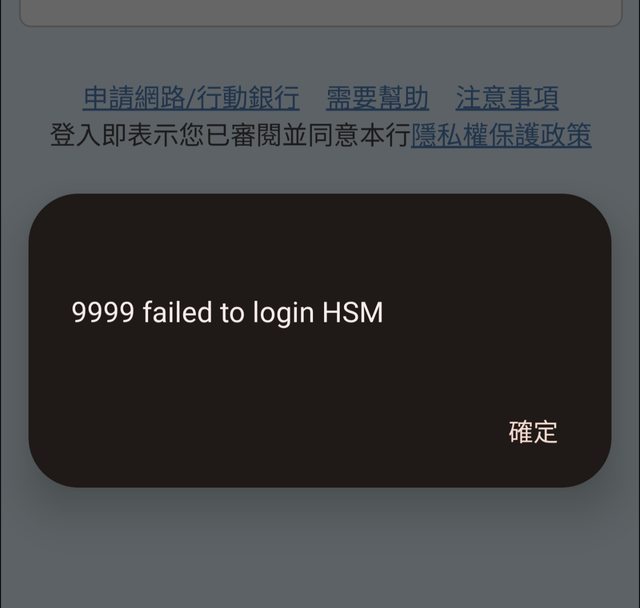Confirm the error dialog with 確定

533,432
